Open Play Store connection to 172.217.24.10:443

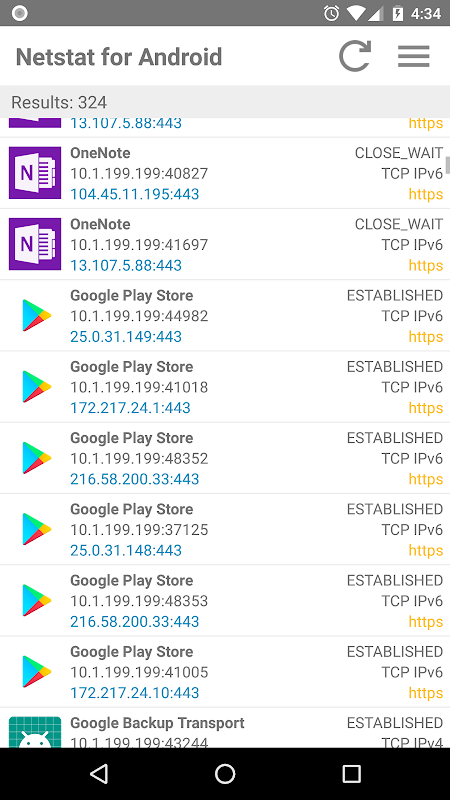[225, 672]
